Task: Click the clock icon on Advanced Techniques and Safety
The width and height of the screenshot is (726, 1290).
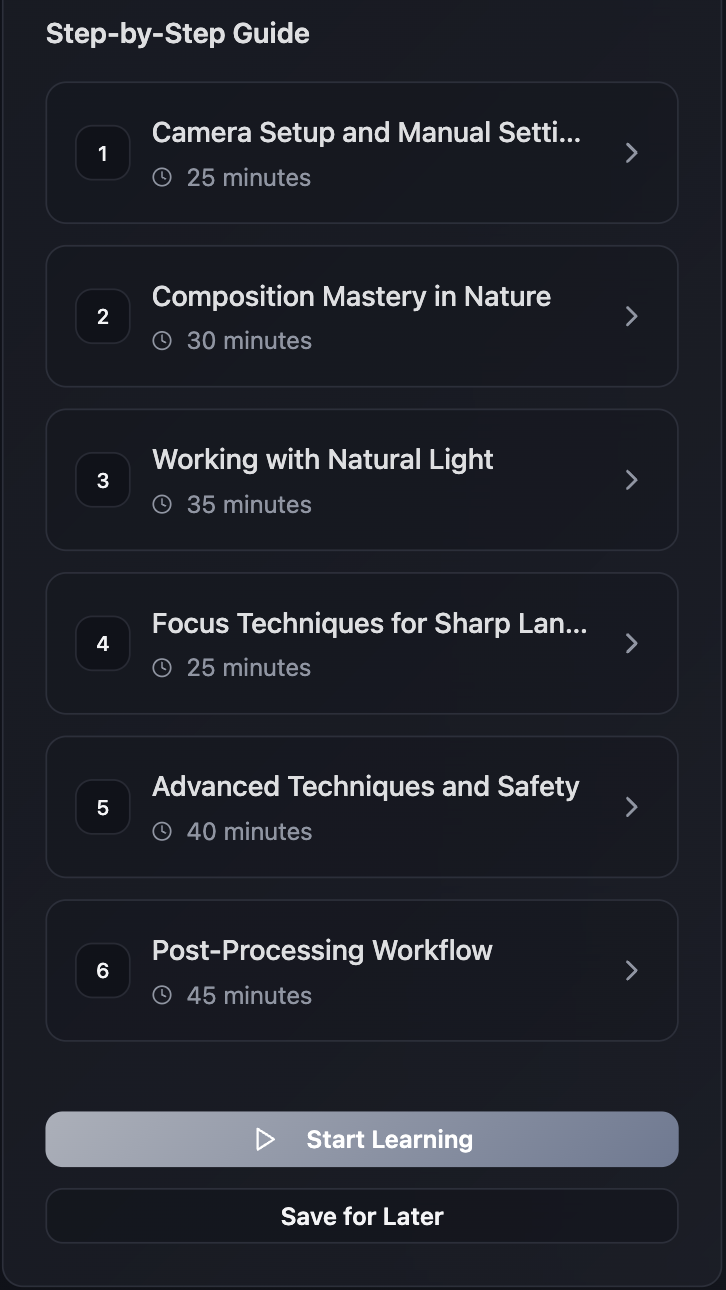Action: pos(163,831)
